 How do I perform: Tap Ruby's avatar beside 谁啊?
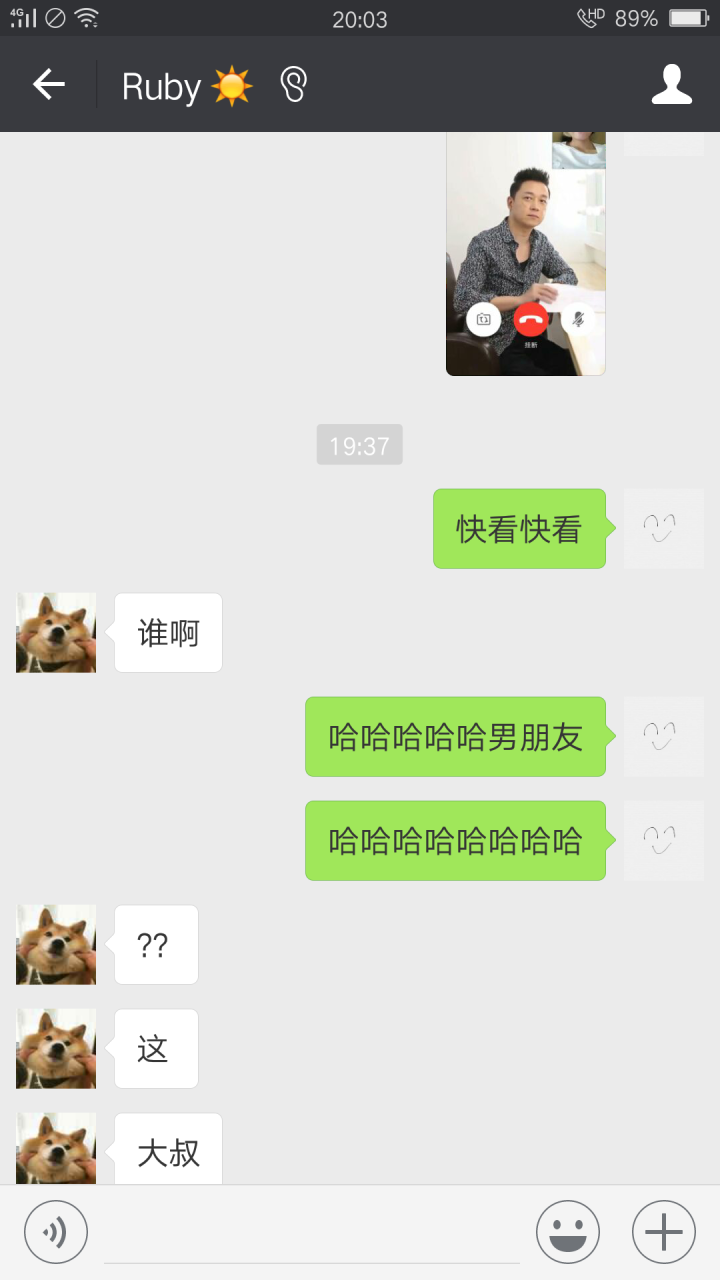click(x=56, y=633)
